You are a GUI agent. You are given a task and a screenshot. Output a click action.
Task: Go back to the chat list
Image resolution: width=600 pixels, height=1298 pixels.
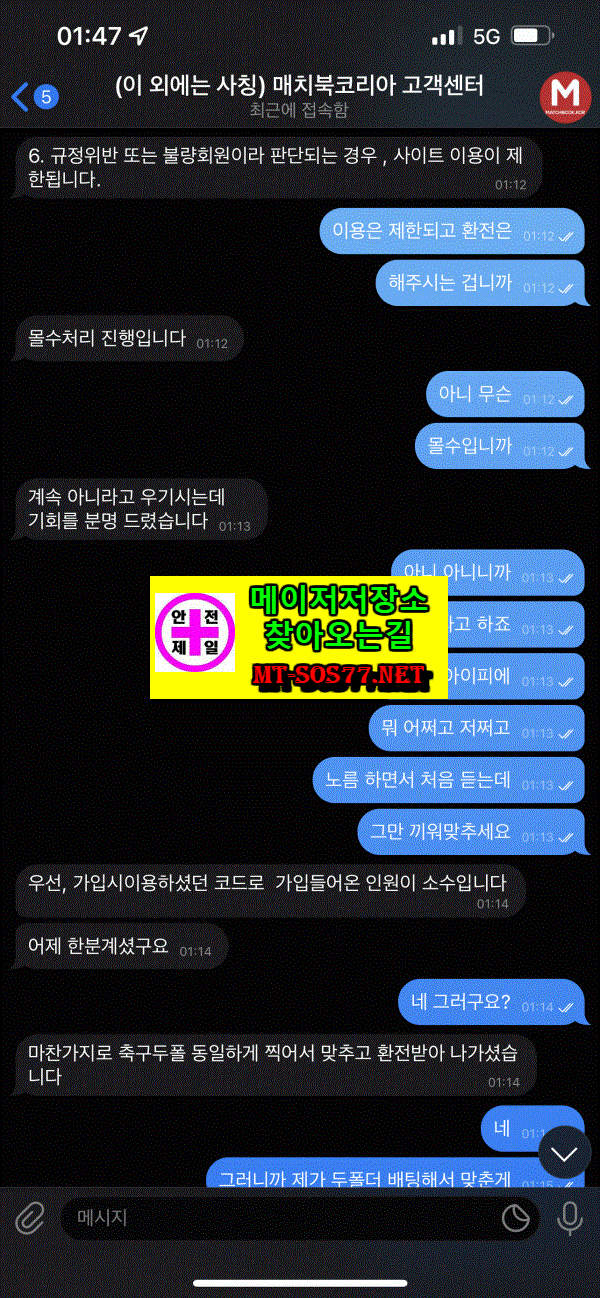click(x=33, y=97)
